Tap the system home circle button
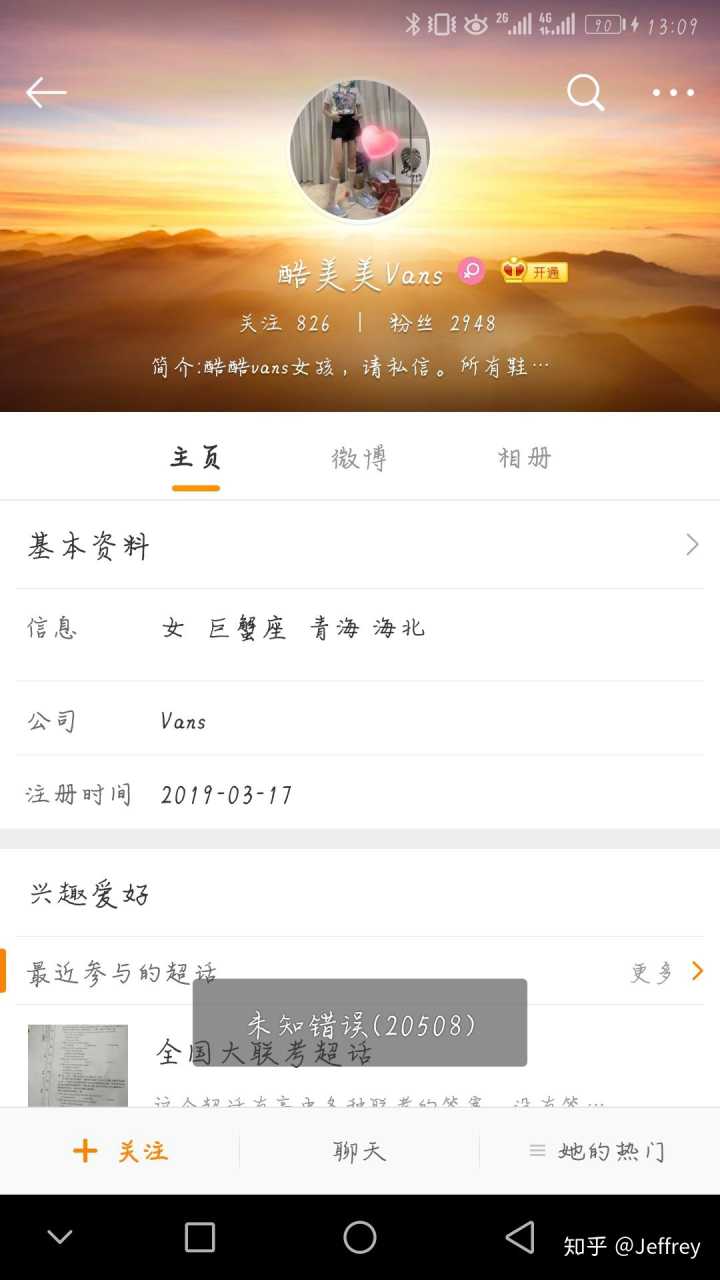The height and width of the screenshot is (1280, 720). tap(360, 1237)
